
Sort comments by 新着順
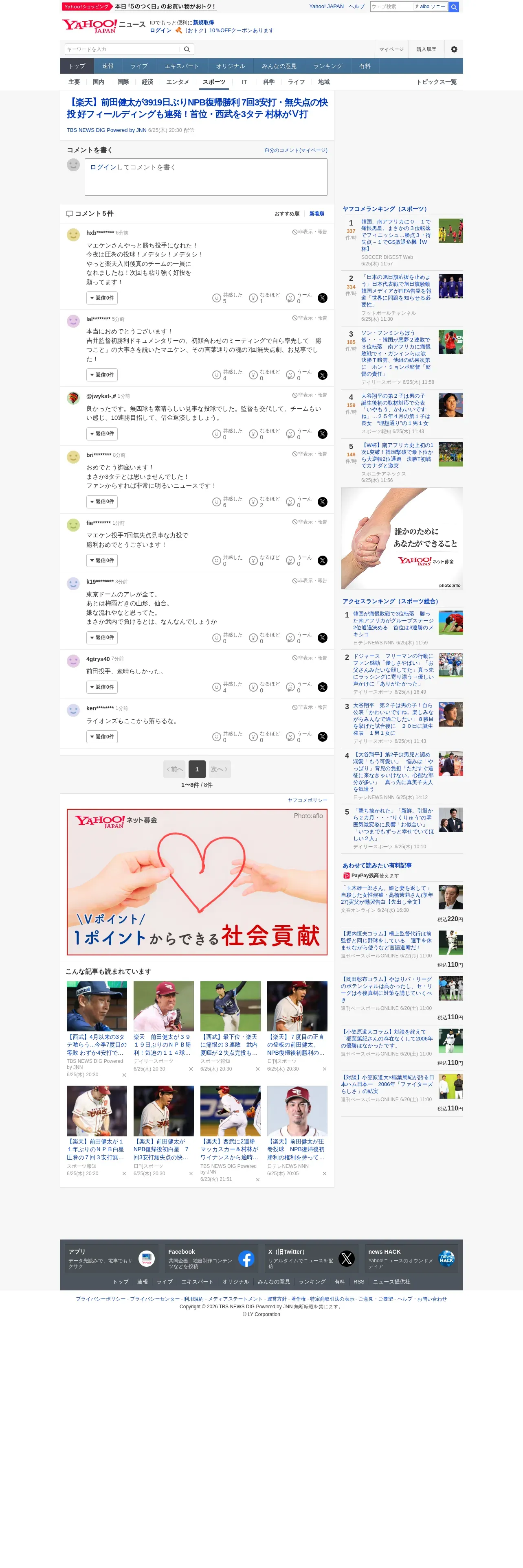pyautogui.click(x=316, y=214)
